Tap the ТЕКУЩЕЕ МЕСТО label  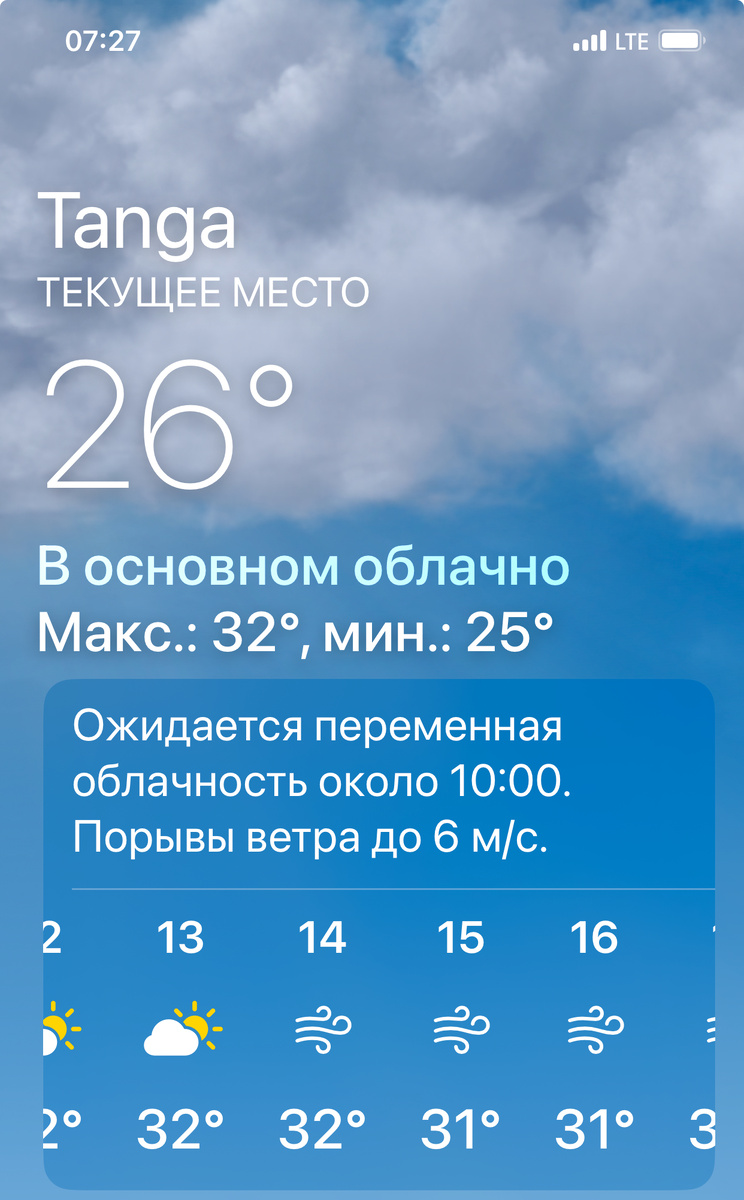point(203,293)
